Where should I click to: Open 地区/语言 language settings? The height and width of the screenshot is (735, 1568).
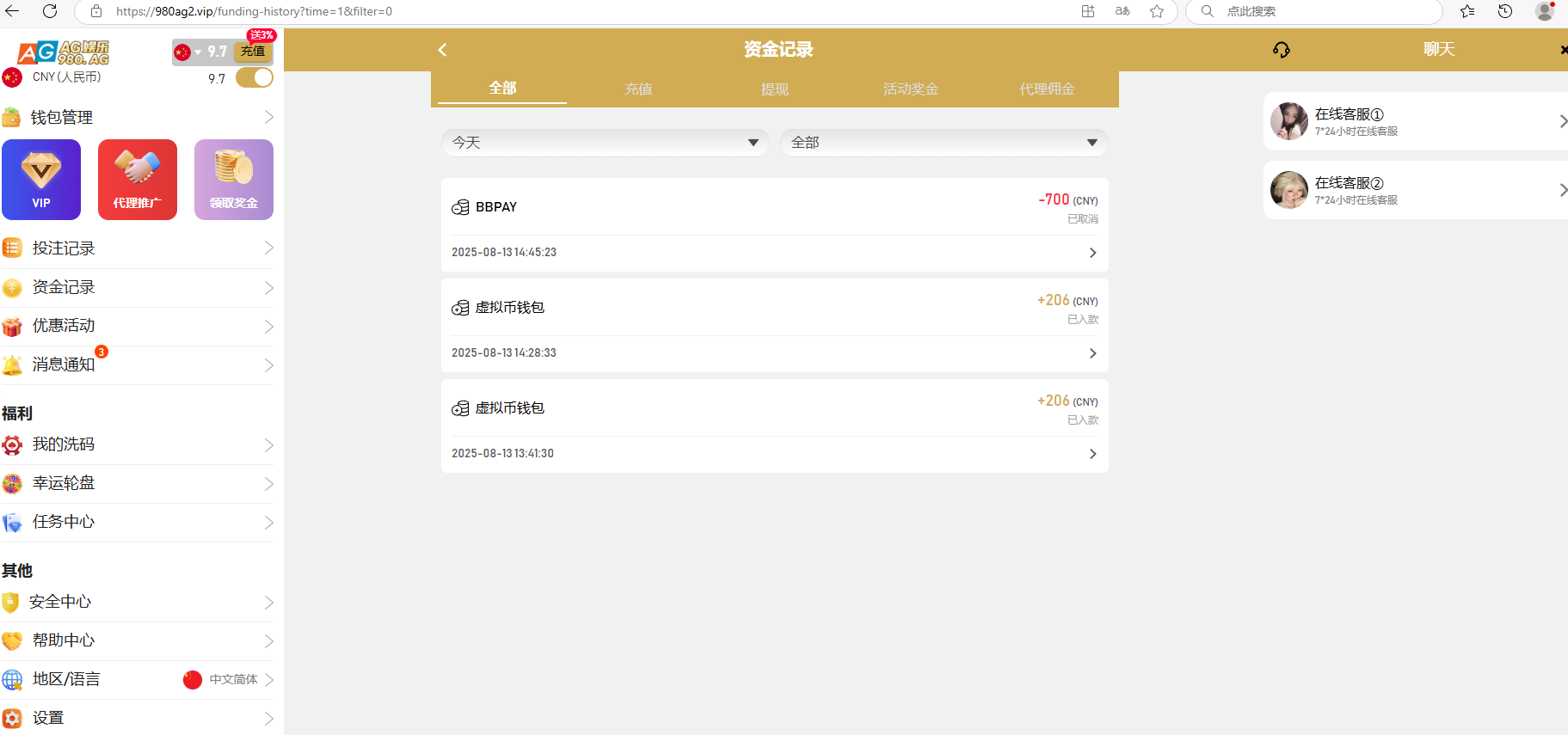pos(138,679)
